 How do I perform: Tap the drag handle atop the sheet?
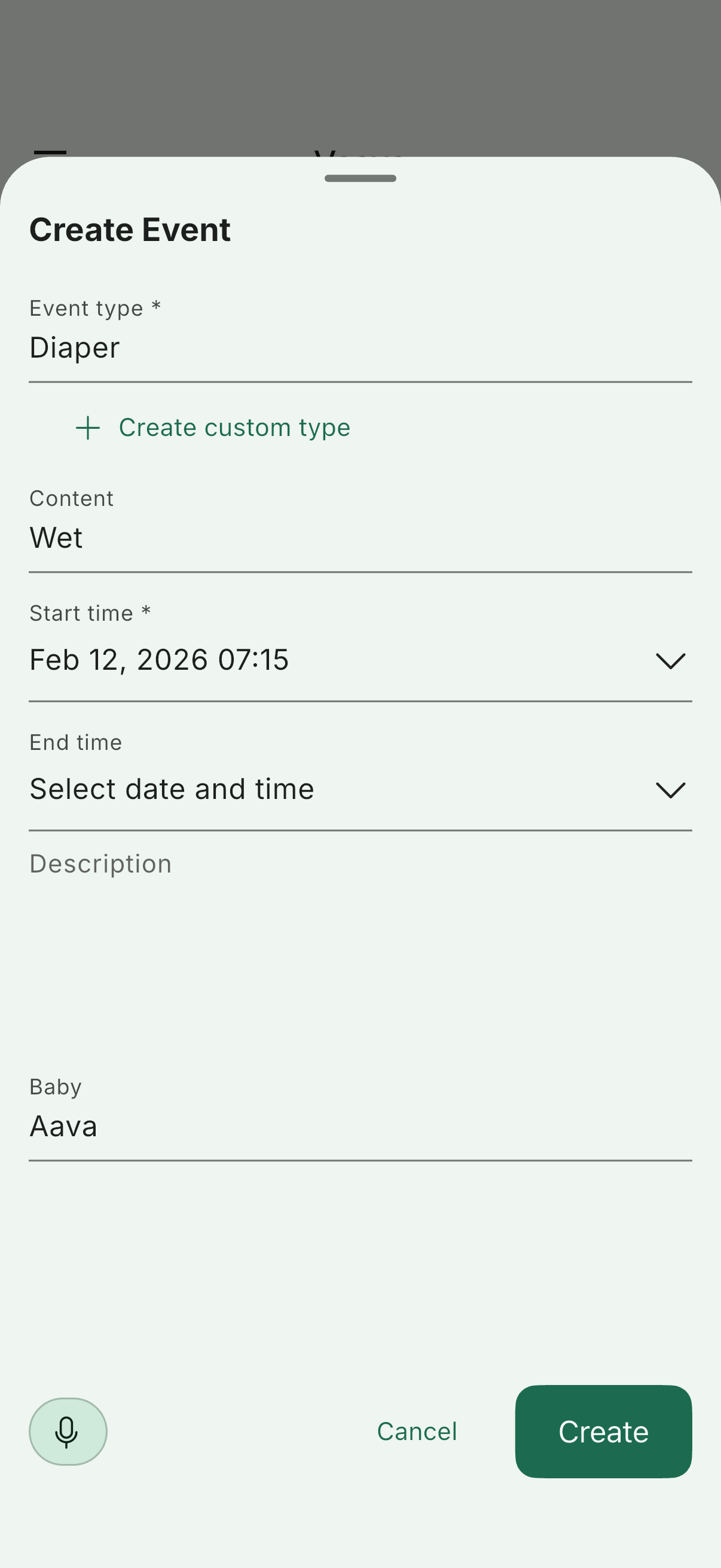click(x=360, y=178)
